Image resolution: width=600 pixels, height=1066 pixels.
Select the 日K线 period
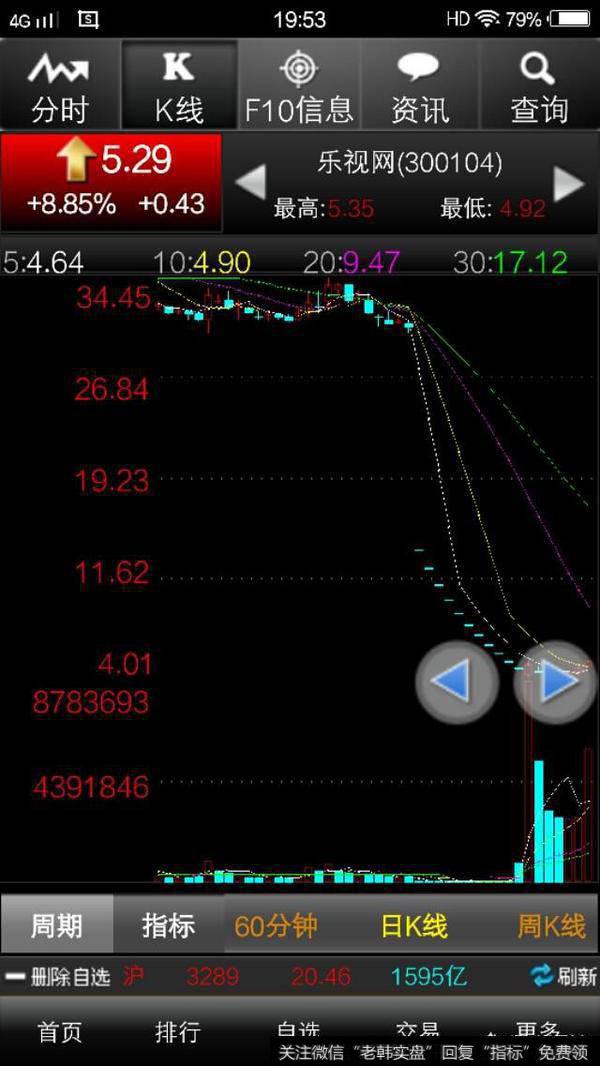click(414, 925)
